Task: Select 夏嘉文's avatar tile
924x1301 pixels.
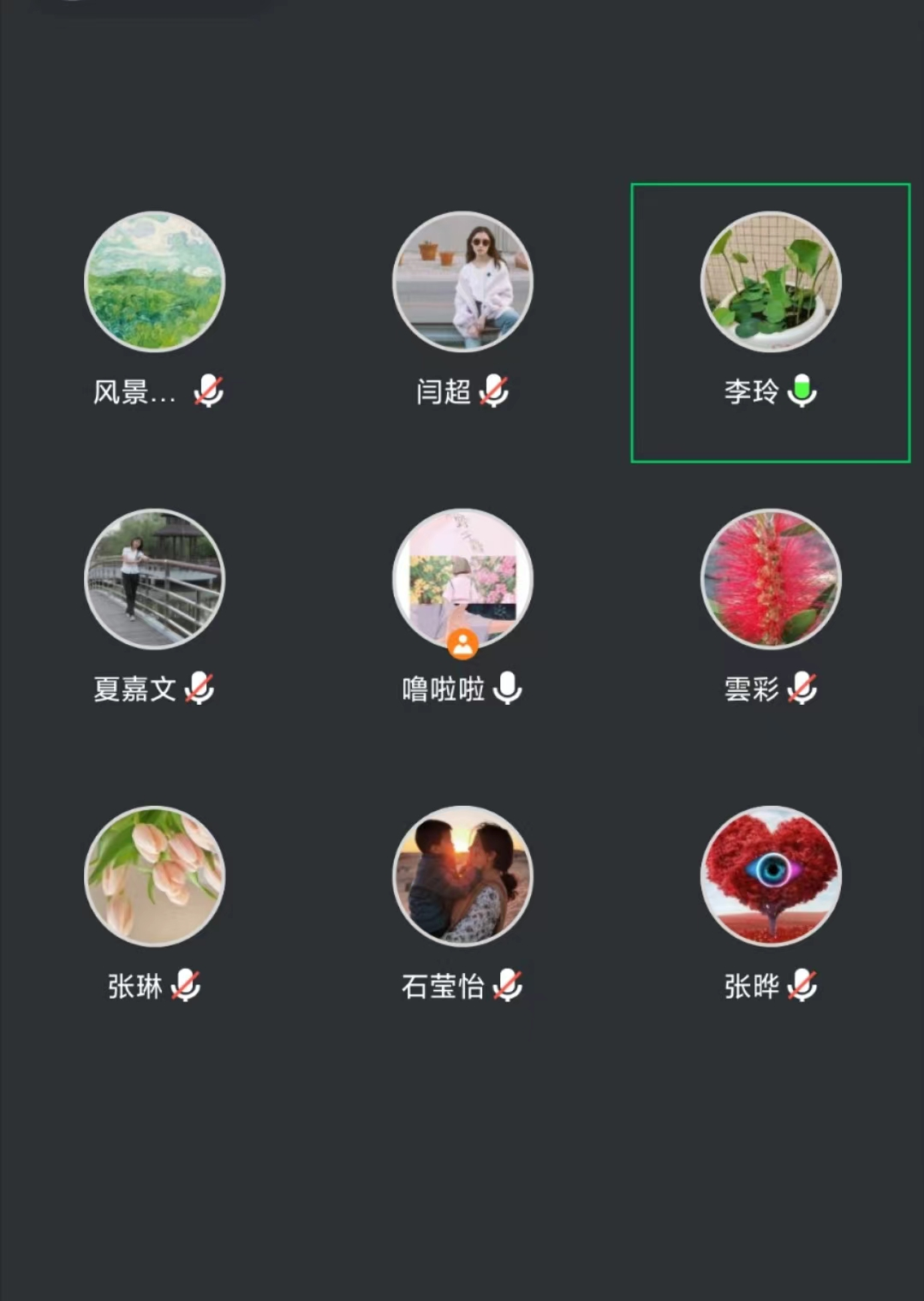Action: (x=154, y=579)
